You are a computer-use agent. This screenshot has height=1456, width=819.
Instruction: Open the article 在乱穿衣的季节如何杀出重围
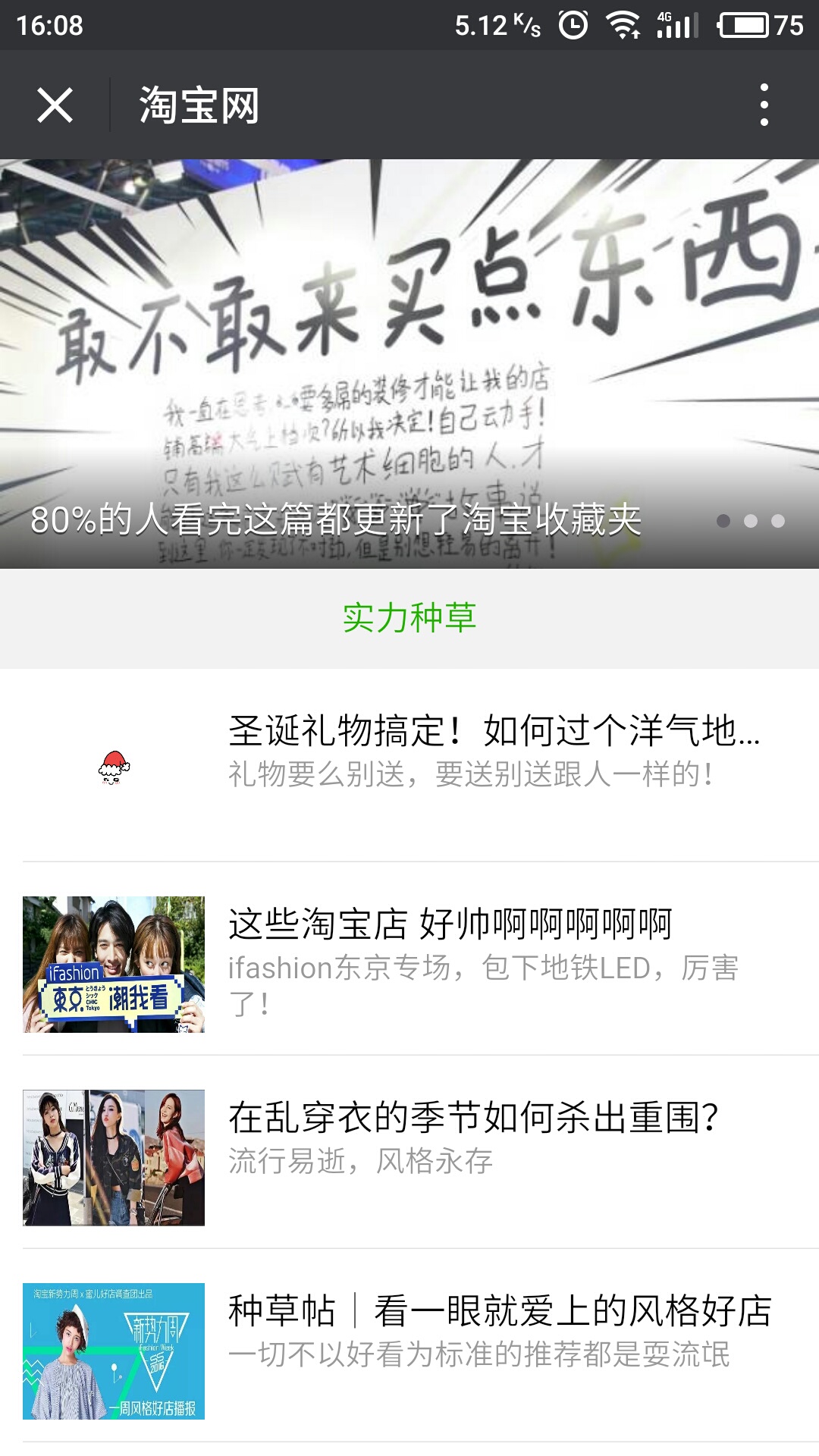click(409, 1153)
